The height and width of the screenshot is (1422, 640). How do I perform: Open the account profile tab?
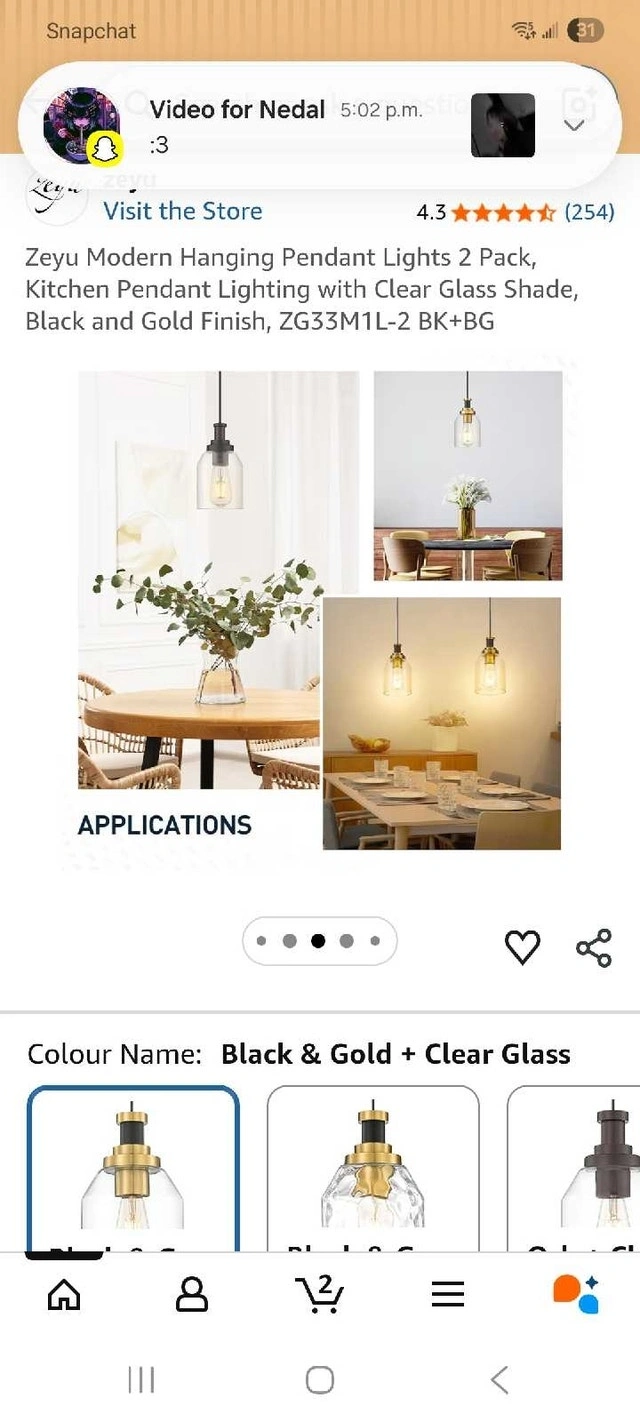(192, 1295)
